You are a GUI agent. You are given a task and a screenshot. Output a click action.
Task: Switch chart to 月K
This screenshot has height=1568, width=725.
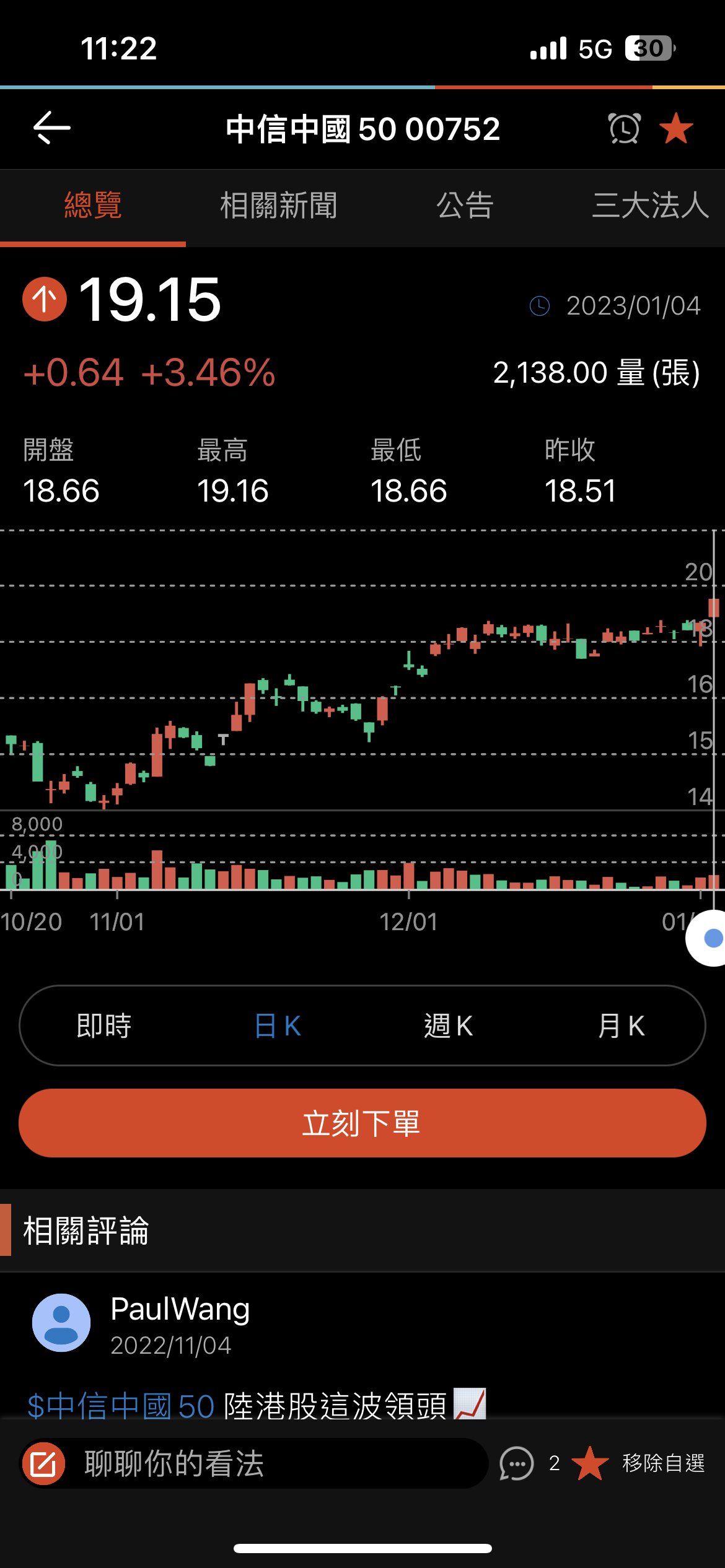pyautogui.click(x=621, y=1026)
